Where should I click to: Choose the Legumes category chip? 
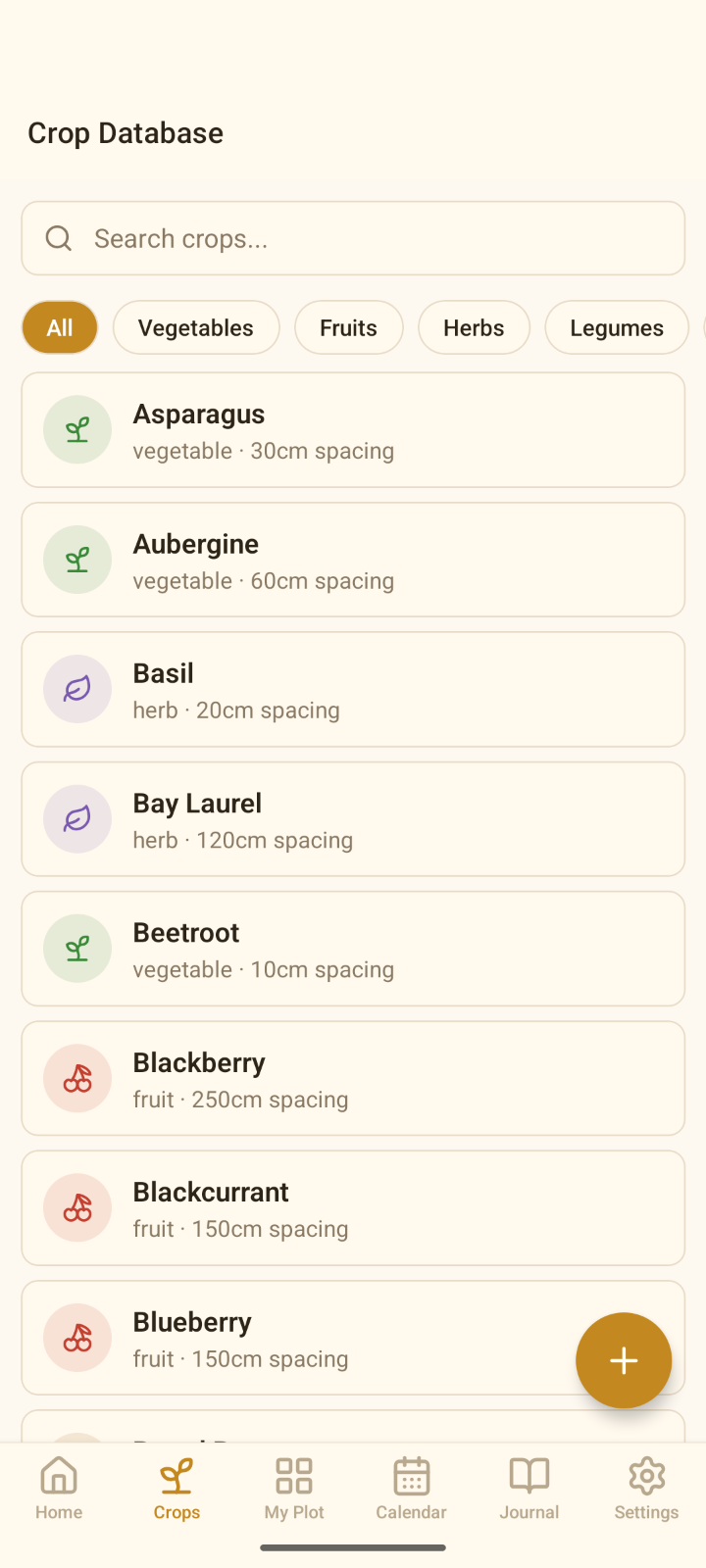coord(616,327)
